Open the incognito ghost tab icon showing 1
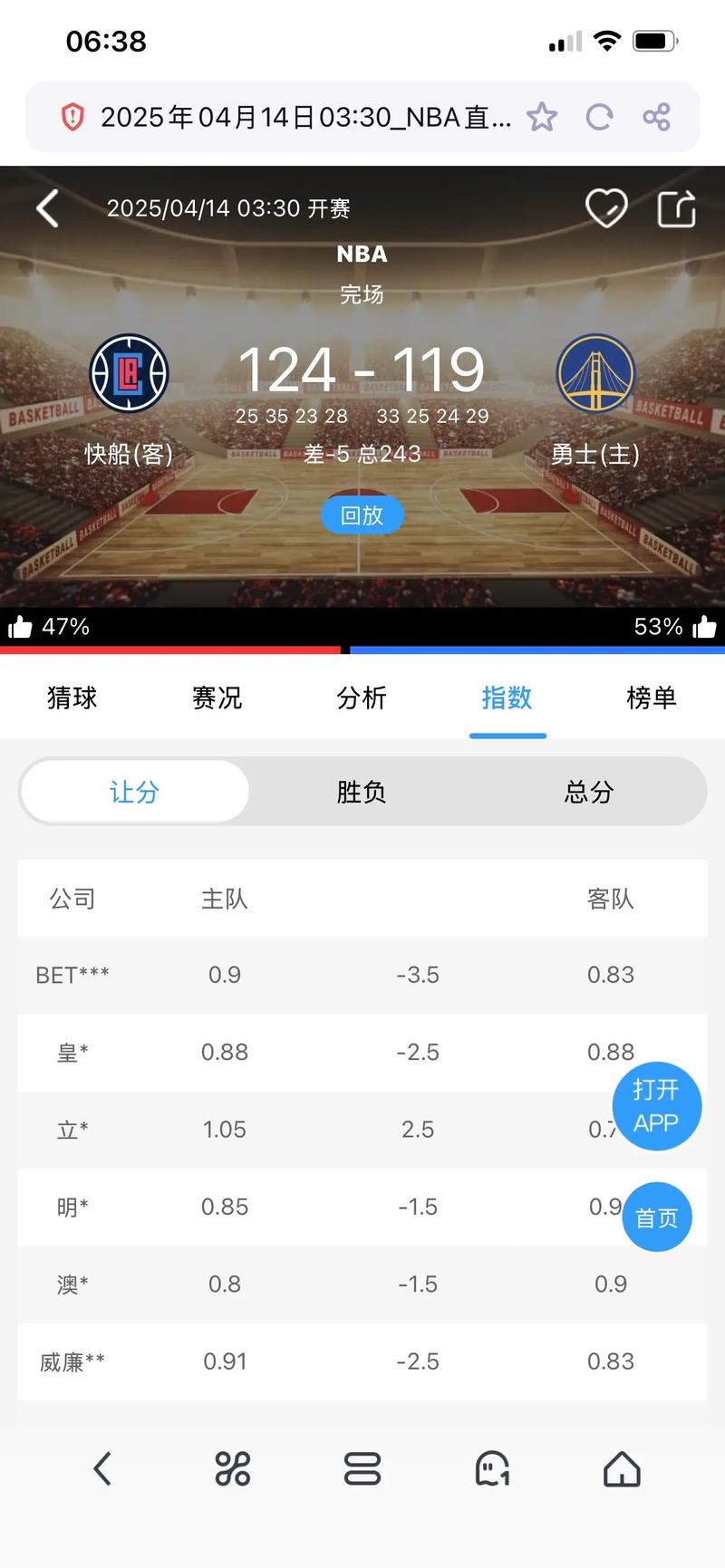Screen dimensions: 725x1568 pyautogui.click(x=490, y=1470)
